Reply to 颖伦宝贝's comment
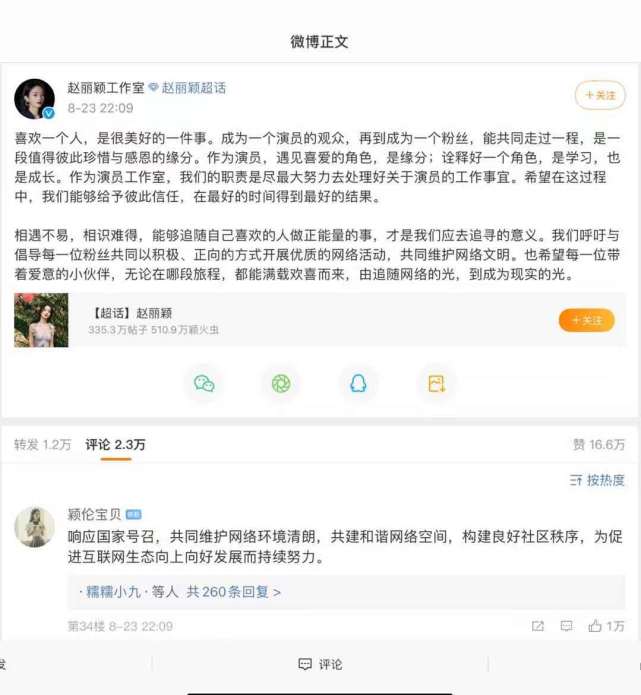Screen dimensions: 641x695 566,626
